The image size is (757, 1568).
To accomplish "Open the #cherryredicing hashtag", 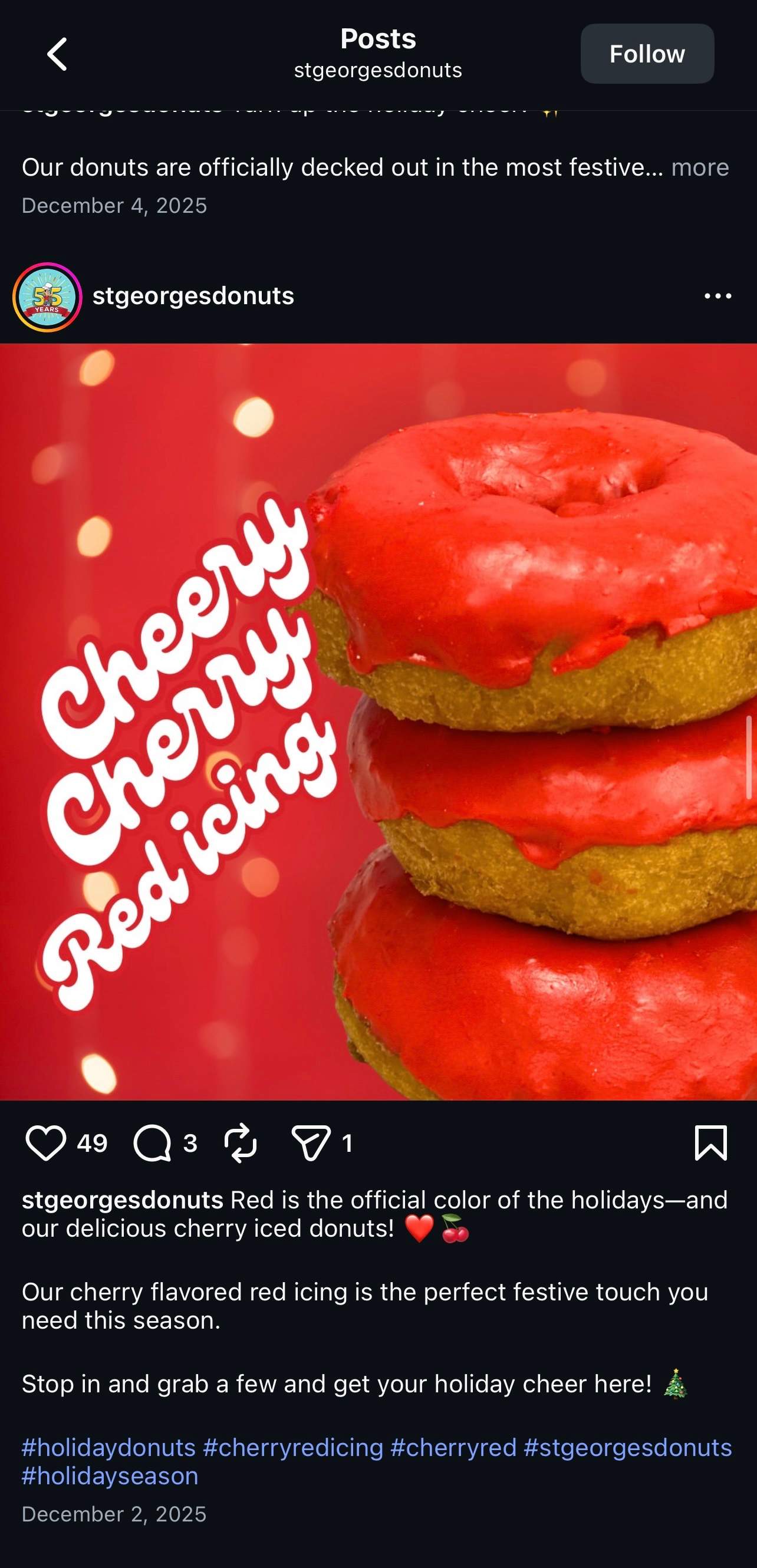I will [293, 1448].
